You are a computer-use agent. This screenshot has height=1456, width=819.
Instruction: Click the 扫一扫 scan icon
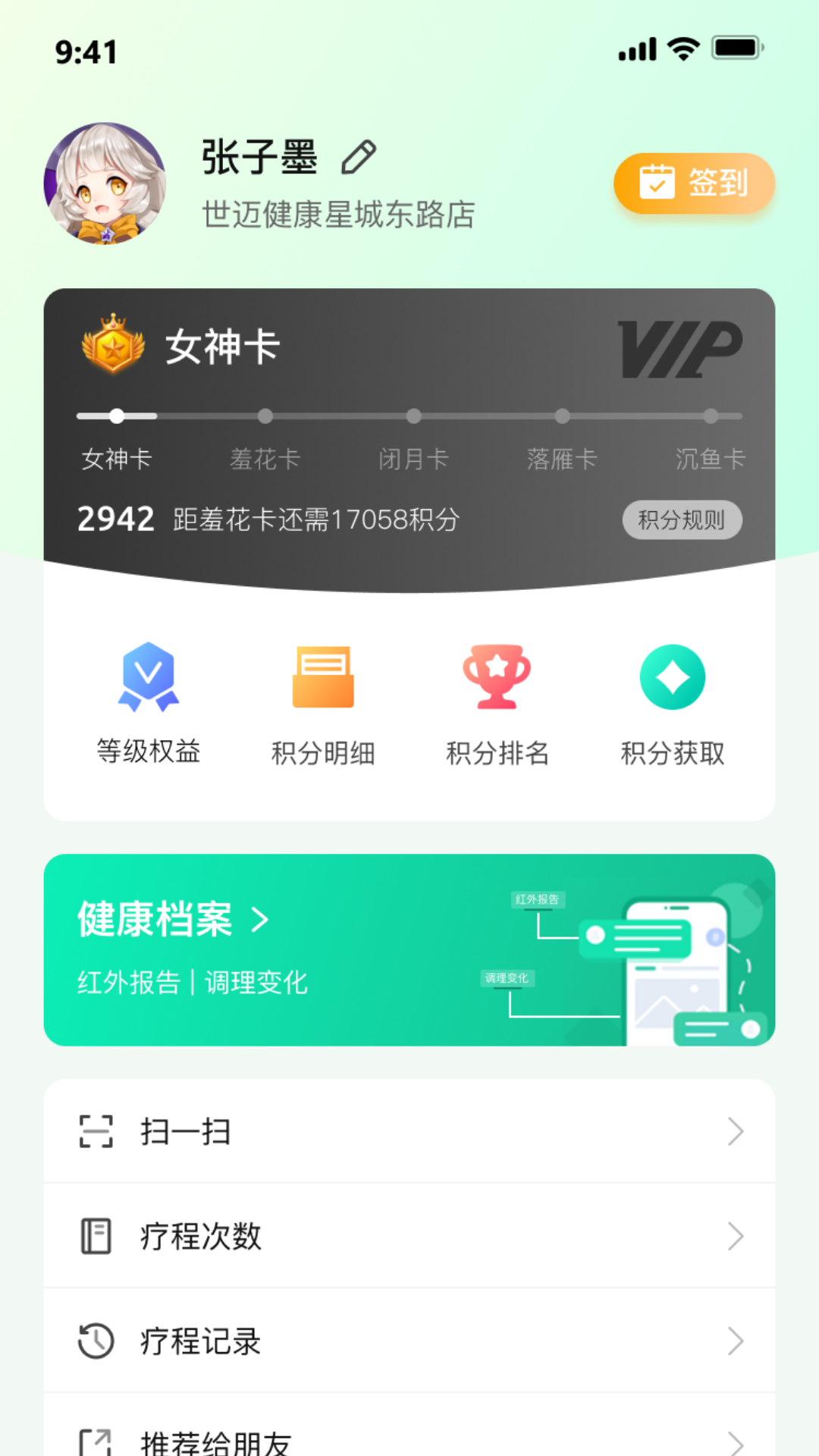pos(96,1131)
